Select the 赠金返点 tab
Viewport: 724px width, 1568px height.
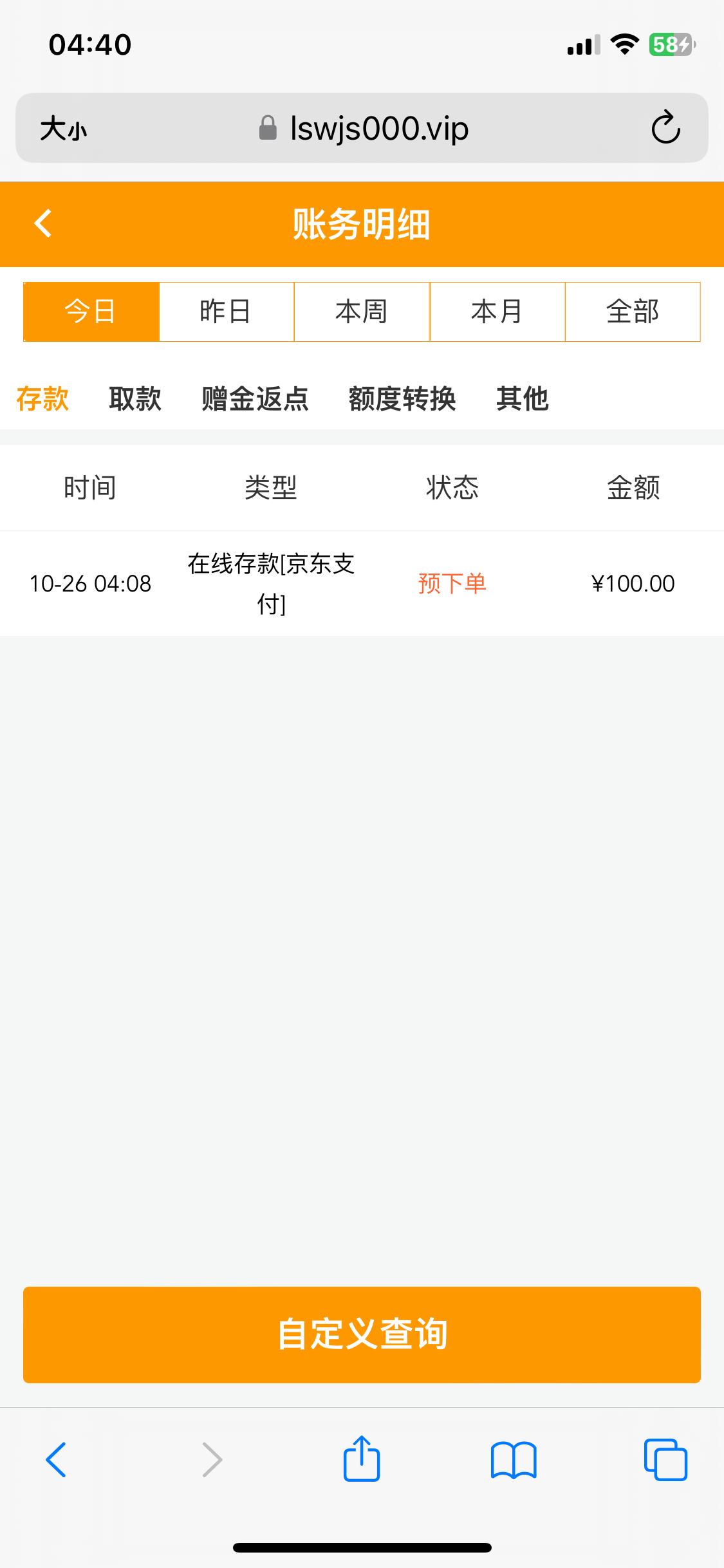tap(254, 399)
